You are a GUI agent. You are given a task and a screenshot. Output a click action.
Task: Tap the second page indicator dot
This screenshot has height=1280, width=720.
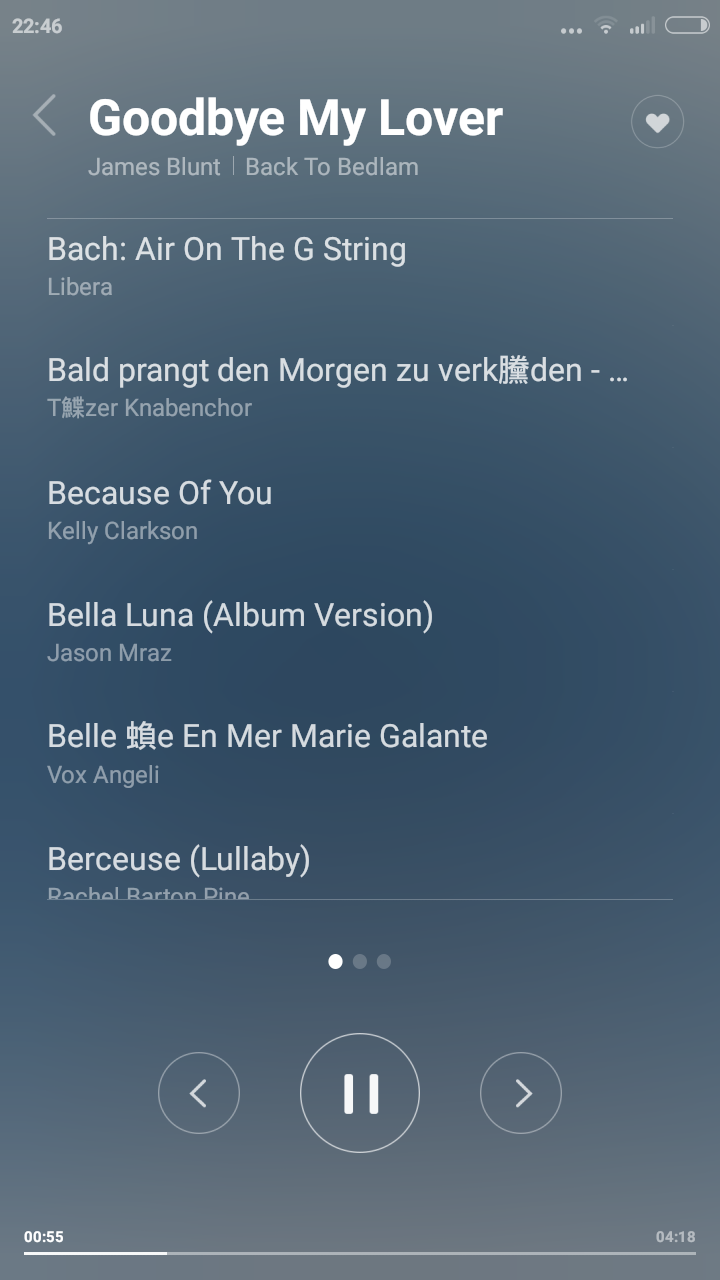point(360,961)
